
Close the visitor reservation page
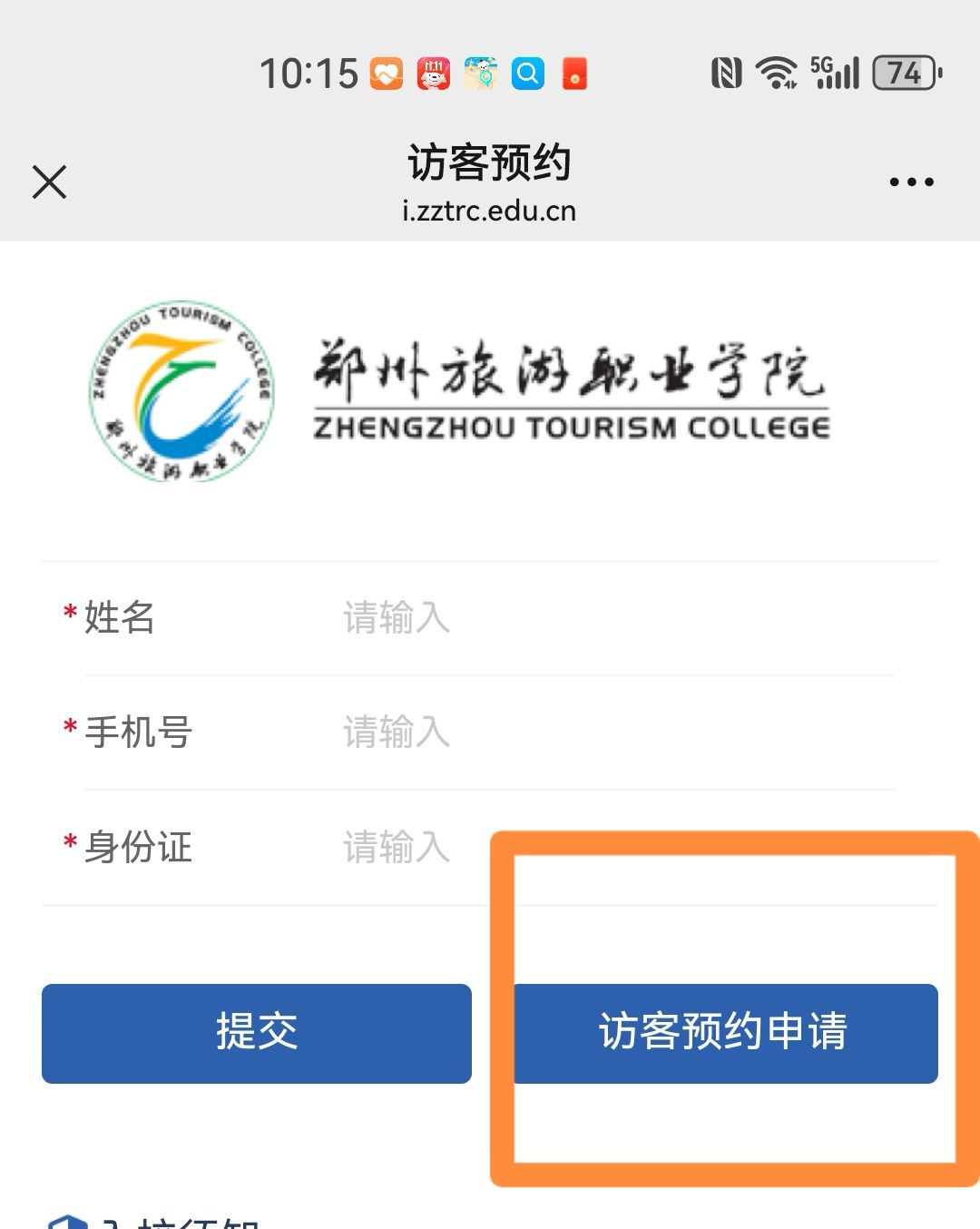tap(50, 182)
